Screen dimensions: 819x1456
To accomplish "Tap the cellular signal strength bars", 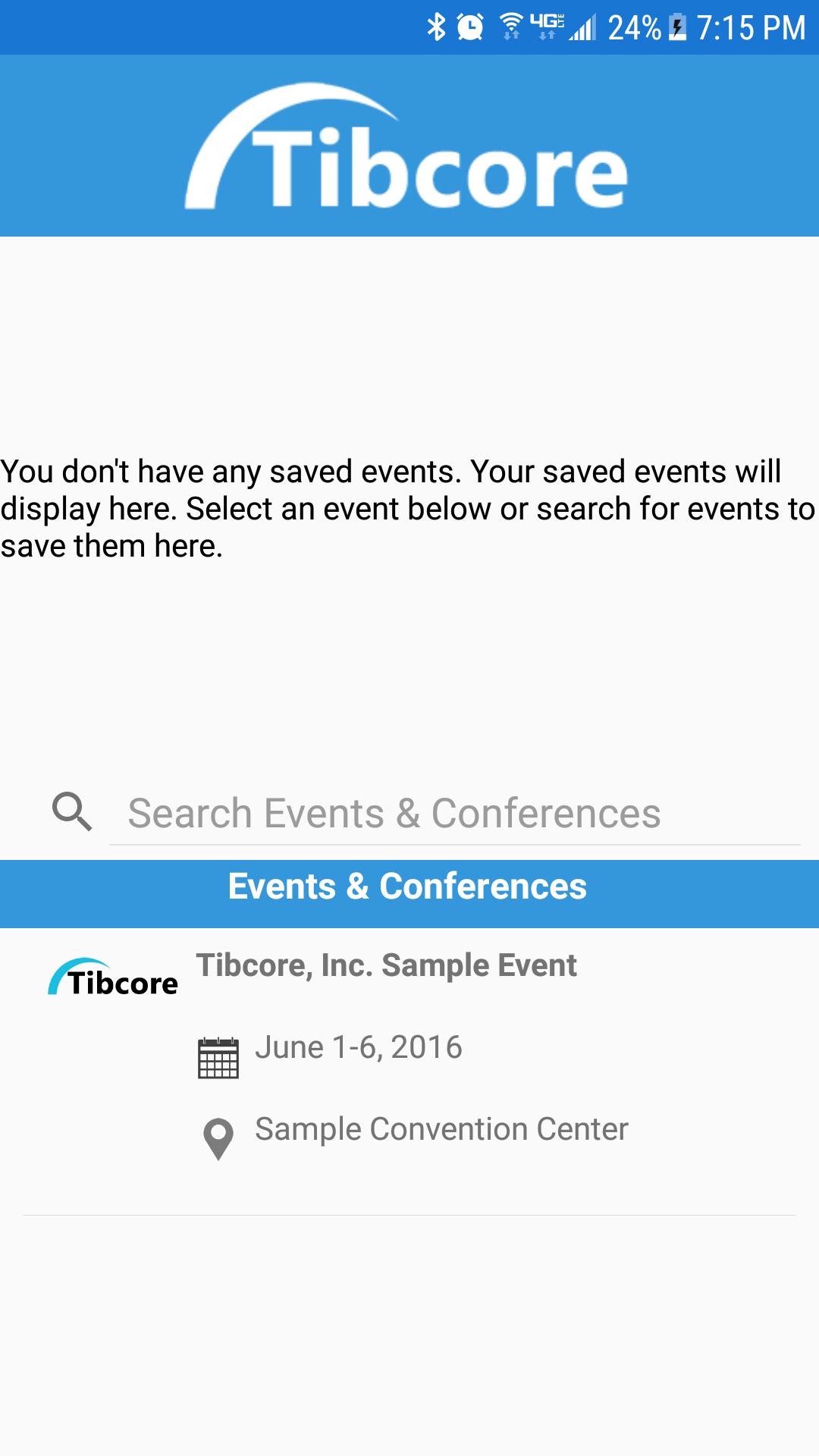I will [584, 27].
